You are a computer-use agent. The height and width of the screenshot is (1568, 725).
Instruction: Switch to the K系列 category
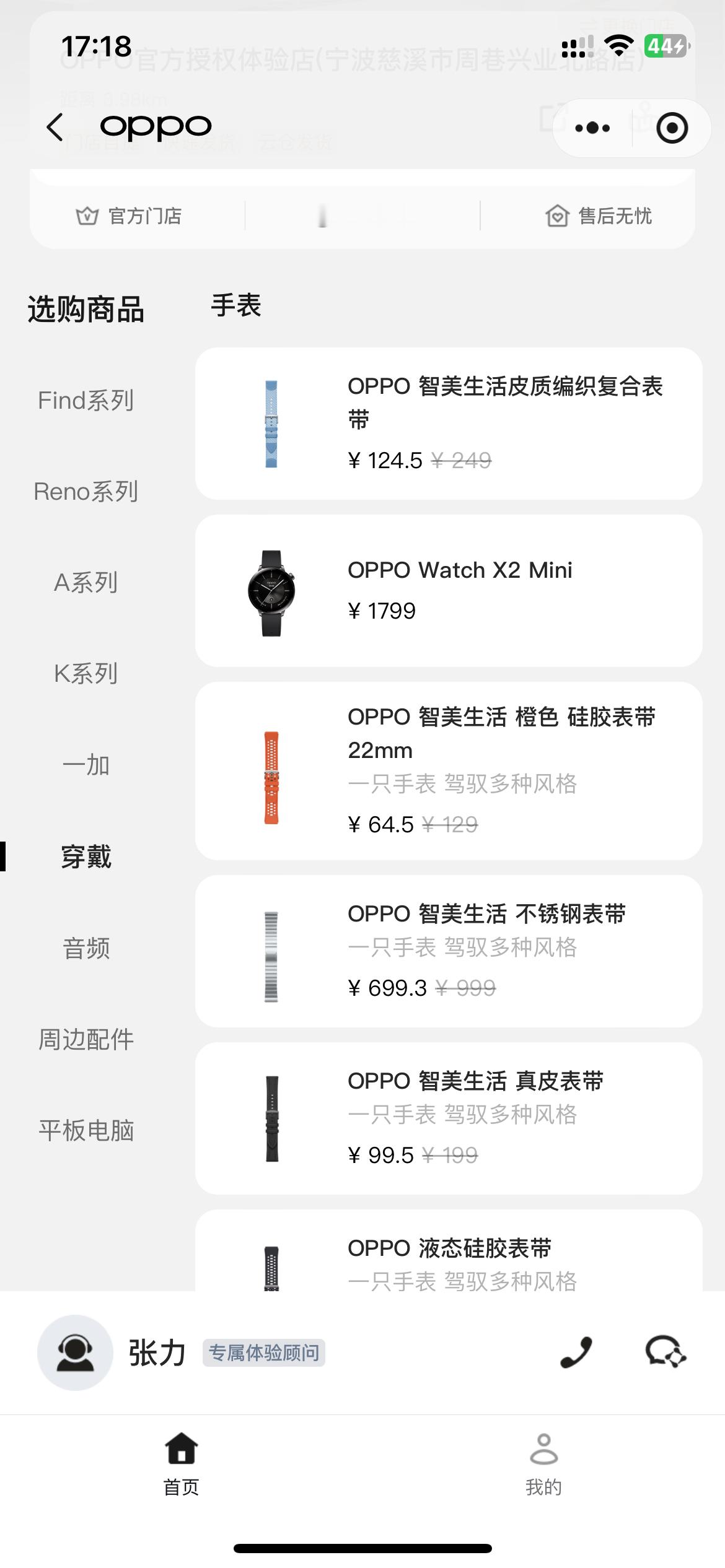point(86,674)
